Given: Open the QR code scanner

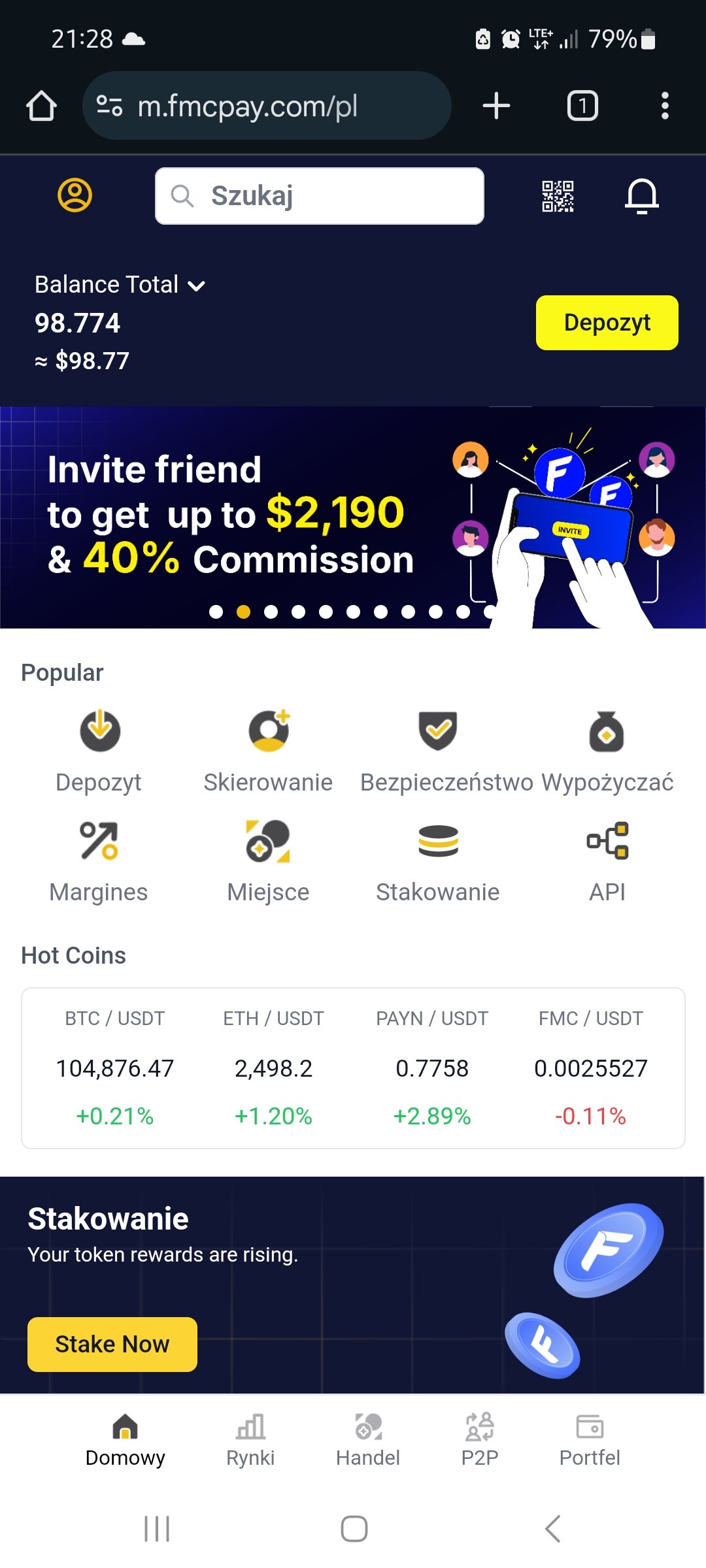Looking at the screenshot, I should 558,196.
